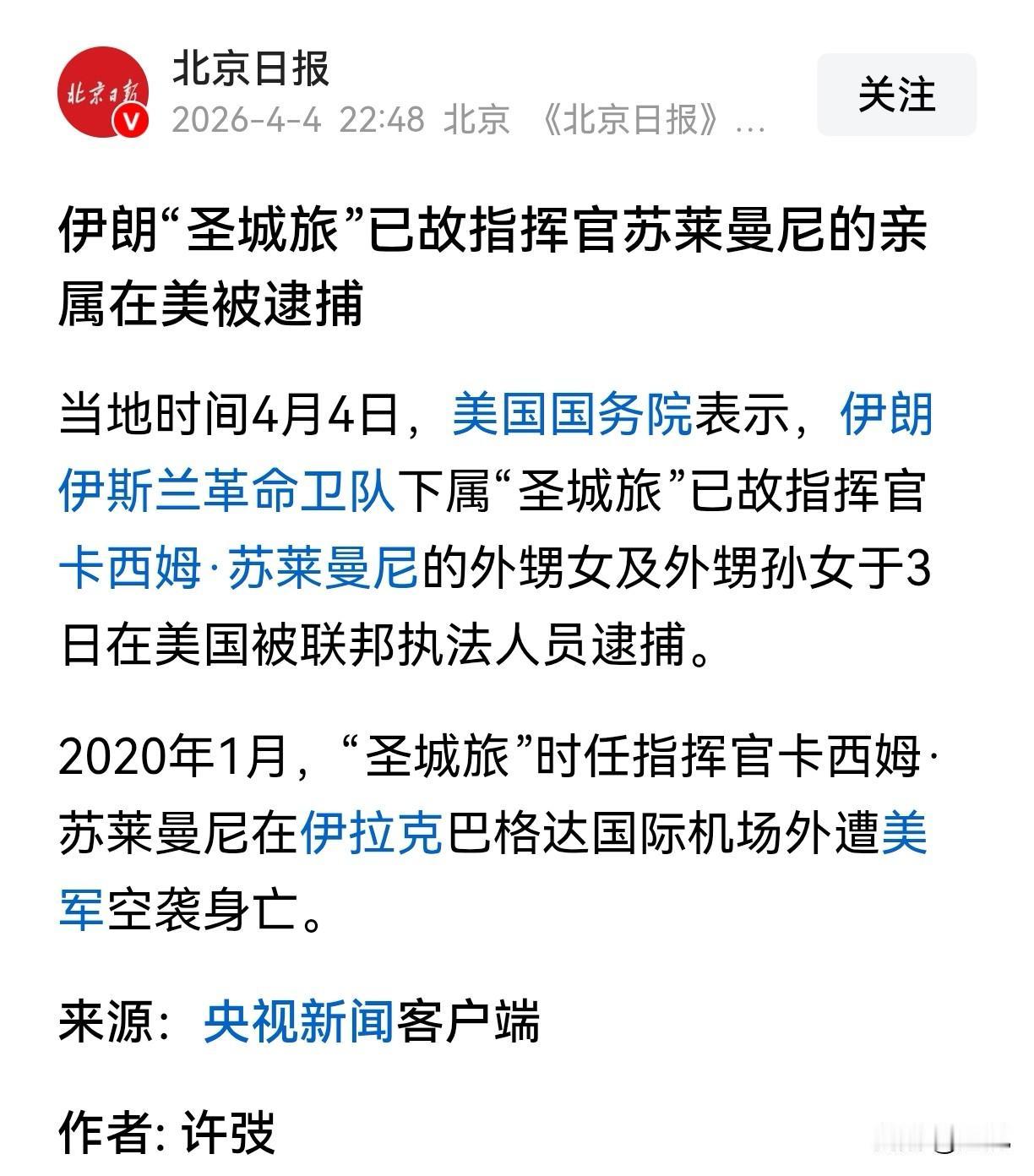Click the post timestamp 2026-4-4 22:48
The image size is (1034, 1176).
pyautogui.click(x=296, y=120)
